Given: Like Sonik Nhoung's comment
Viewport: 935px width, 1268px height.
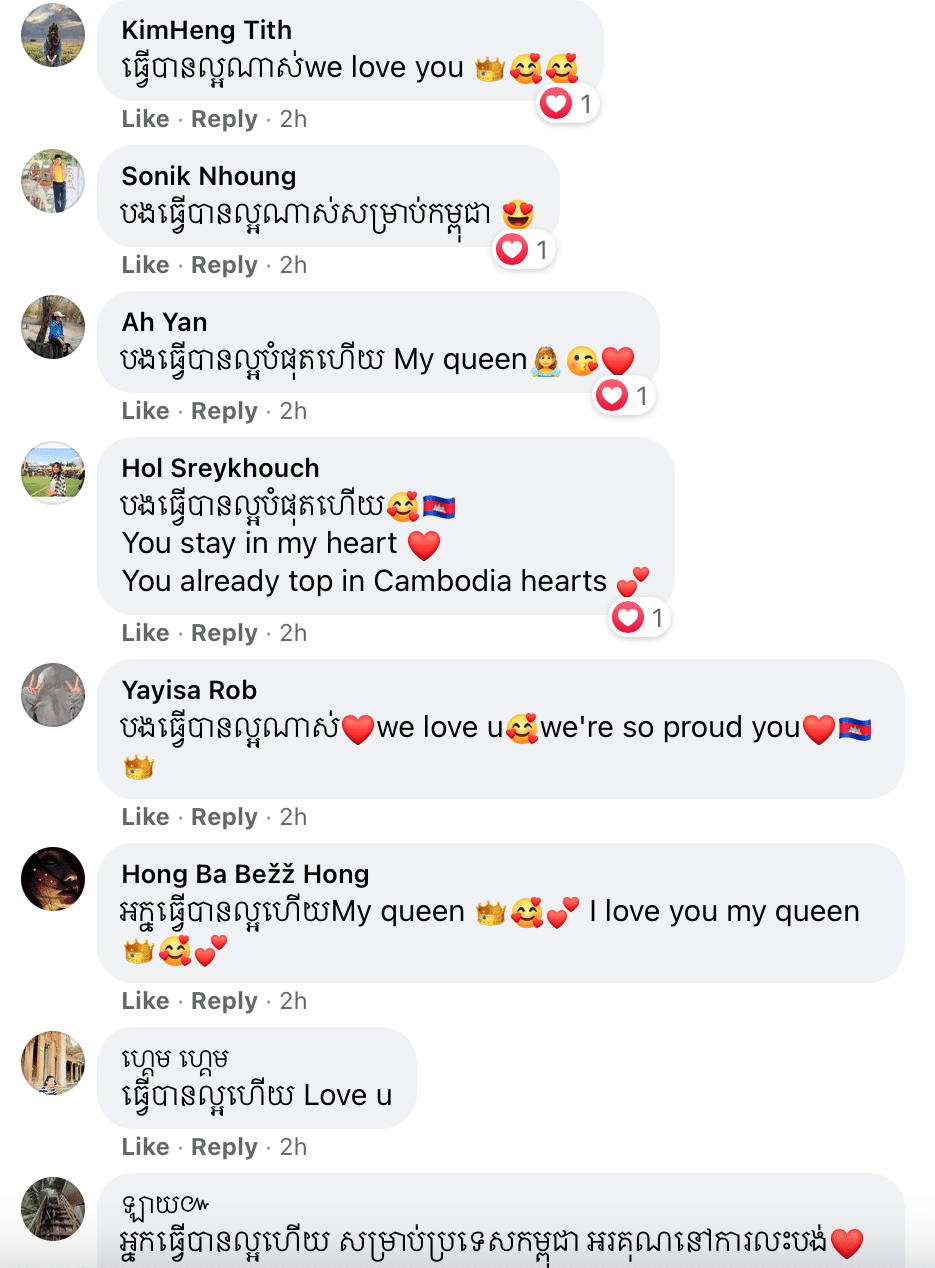Looking at the screenshot, I should pyautogui.click(x=145, y=265).
